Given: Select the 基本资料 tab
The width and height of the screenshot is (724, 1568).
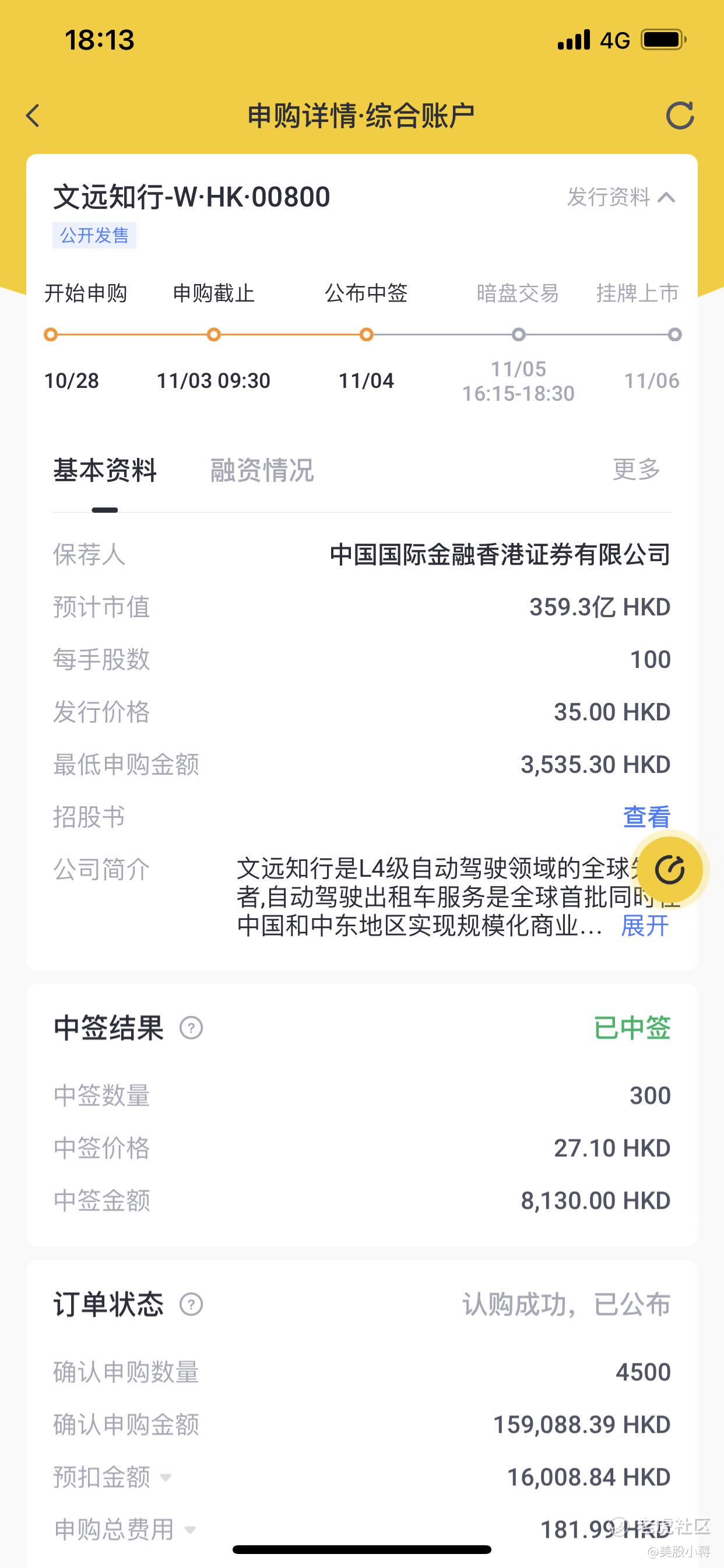Looking at the screenshot, I should pyautogui.click(x=105, y=471).
